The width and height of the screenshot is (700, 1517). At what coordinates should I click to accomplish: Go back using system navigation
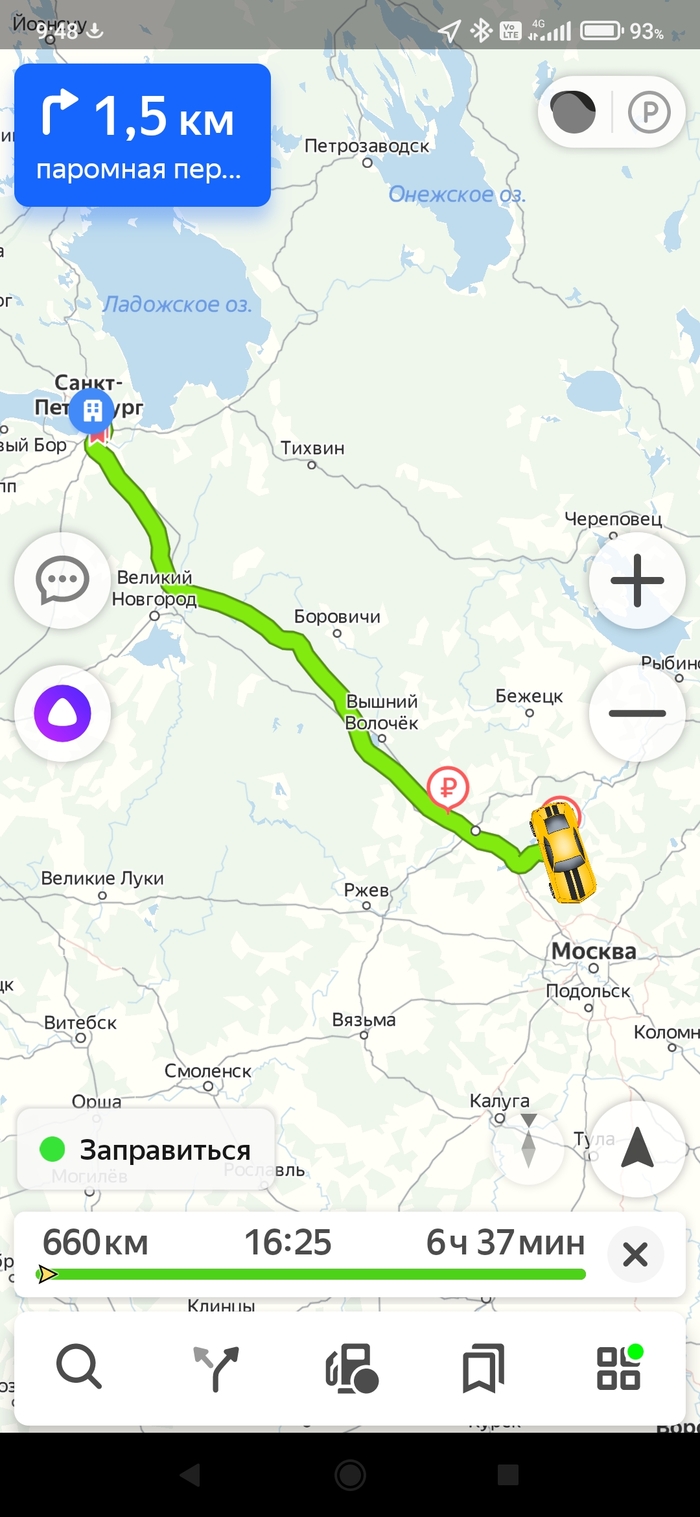tap(190, 1474)
